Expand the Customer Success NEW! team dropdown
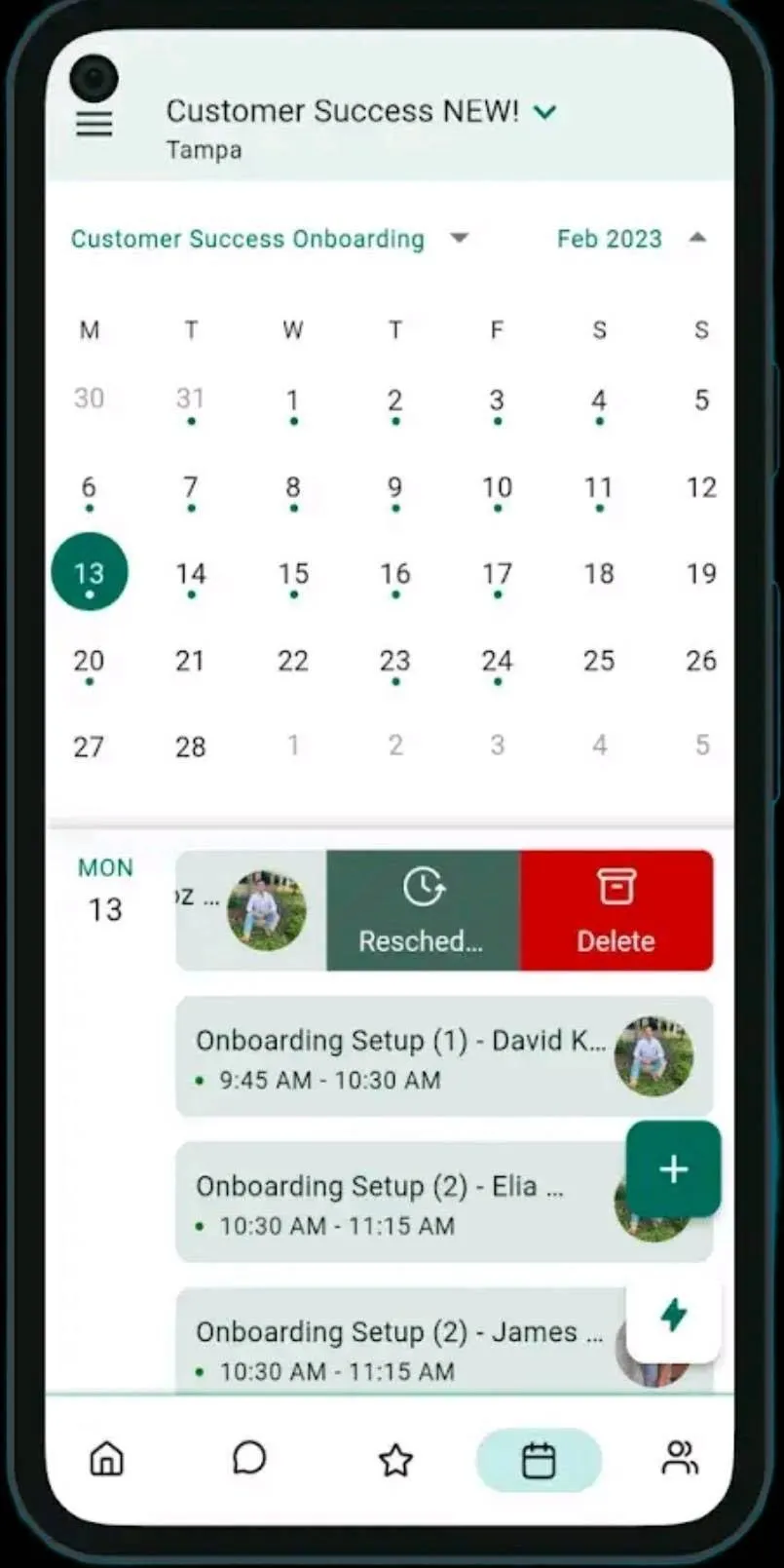This screenshot has width=784, height=1568. (545, 112)
